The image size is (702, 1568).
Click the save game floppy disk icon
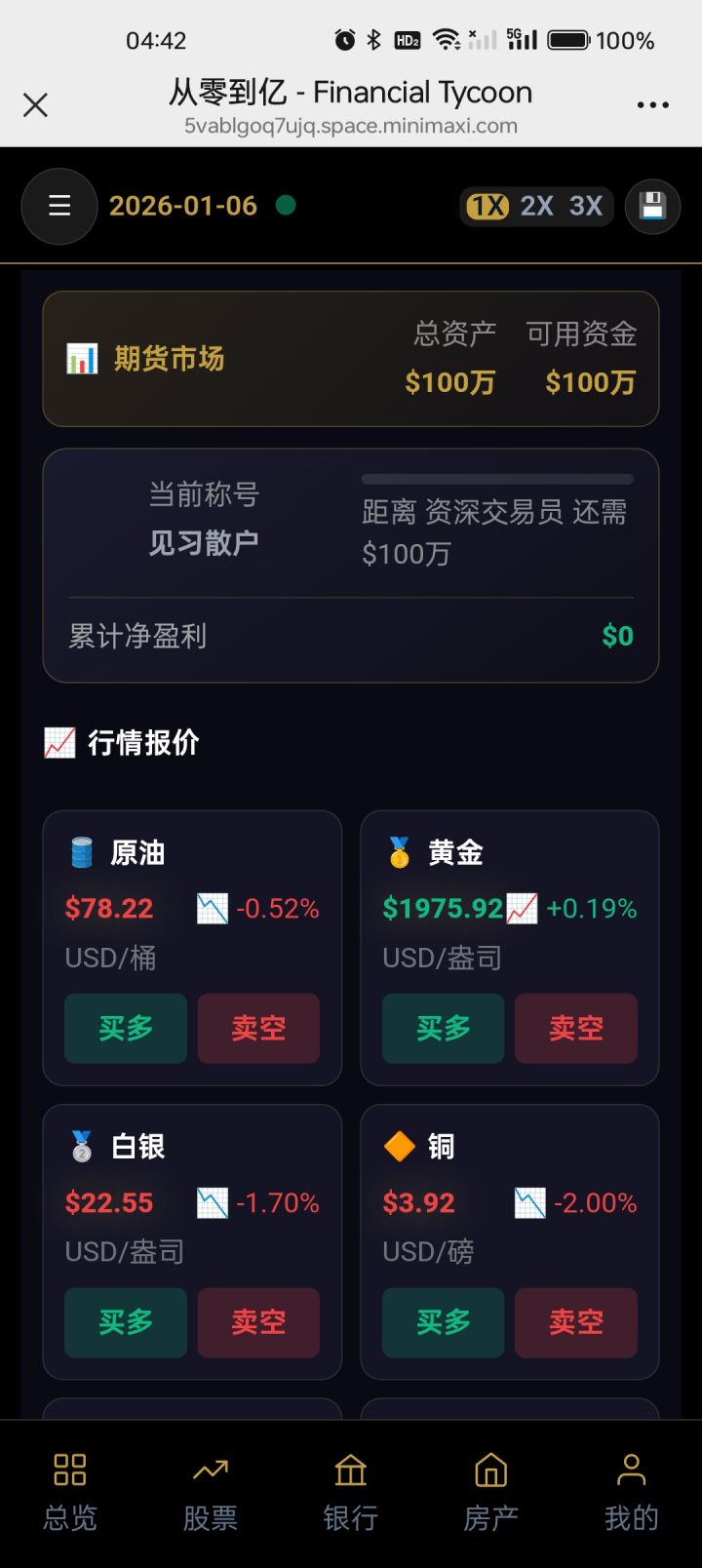[x=652, y=206]
